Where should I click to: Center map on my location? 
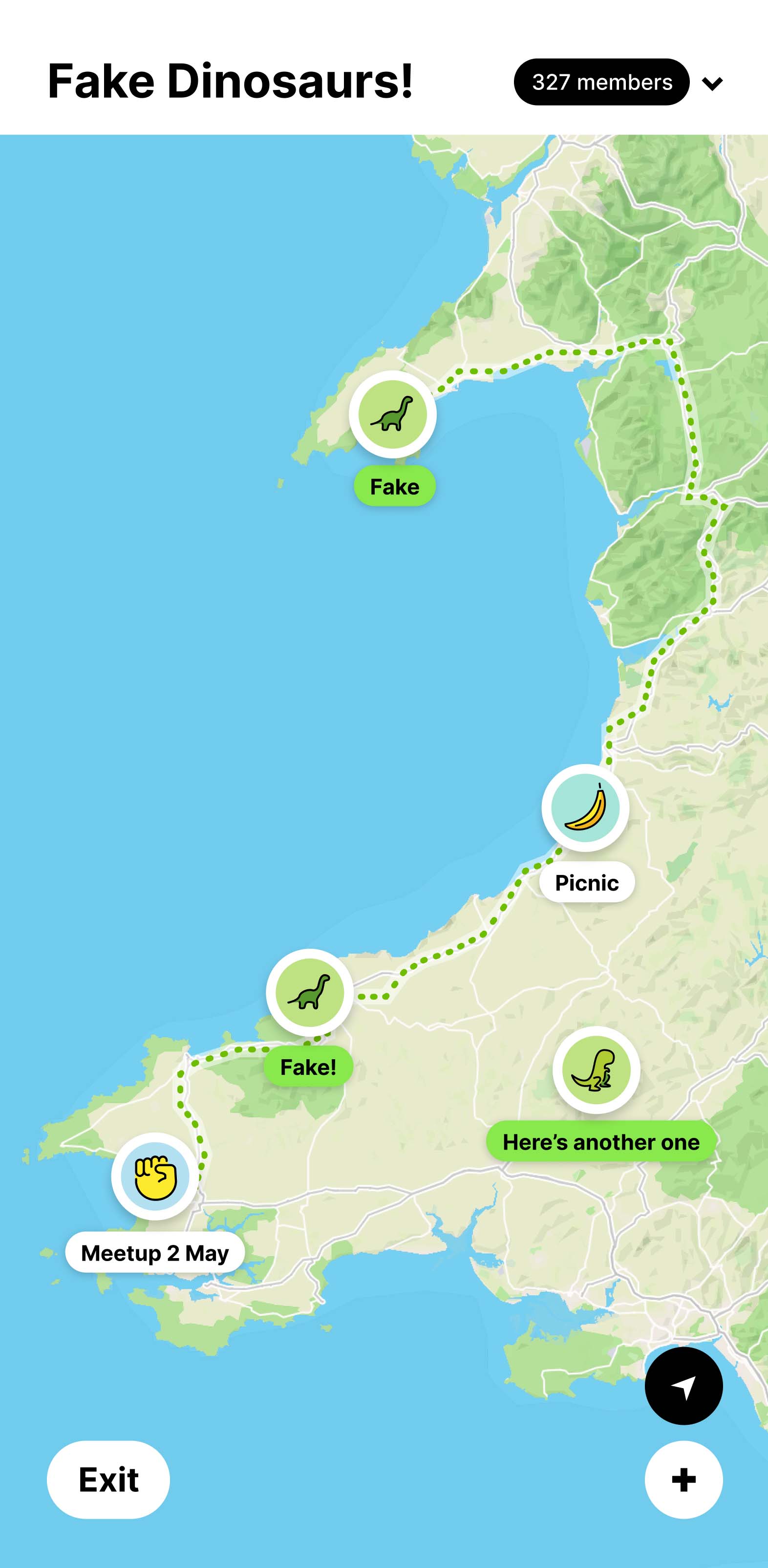click(x=683, y=1386)
